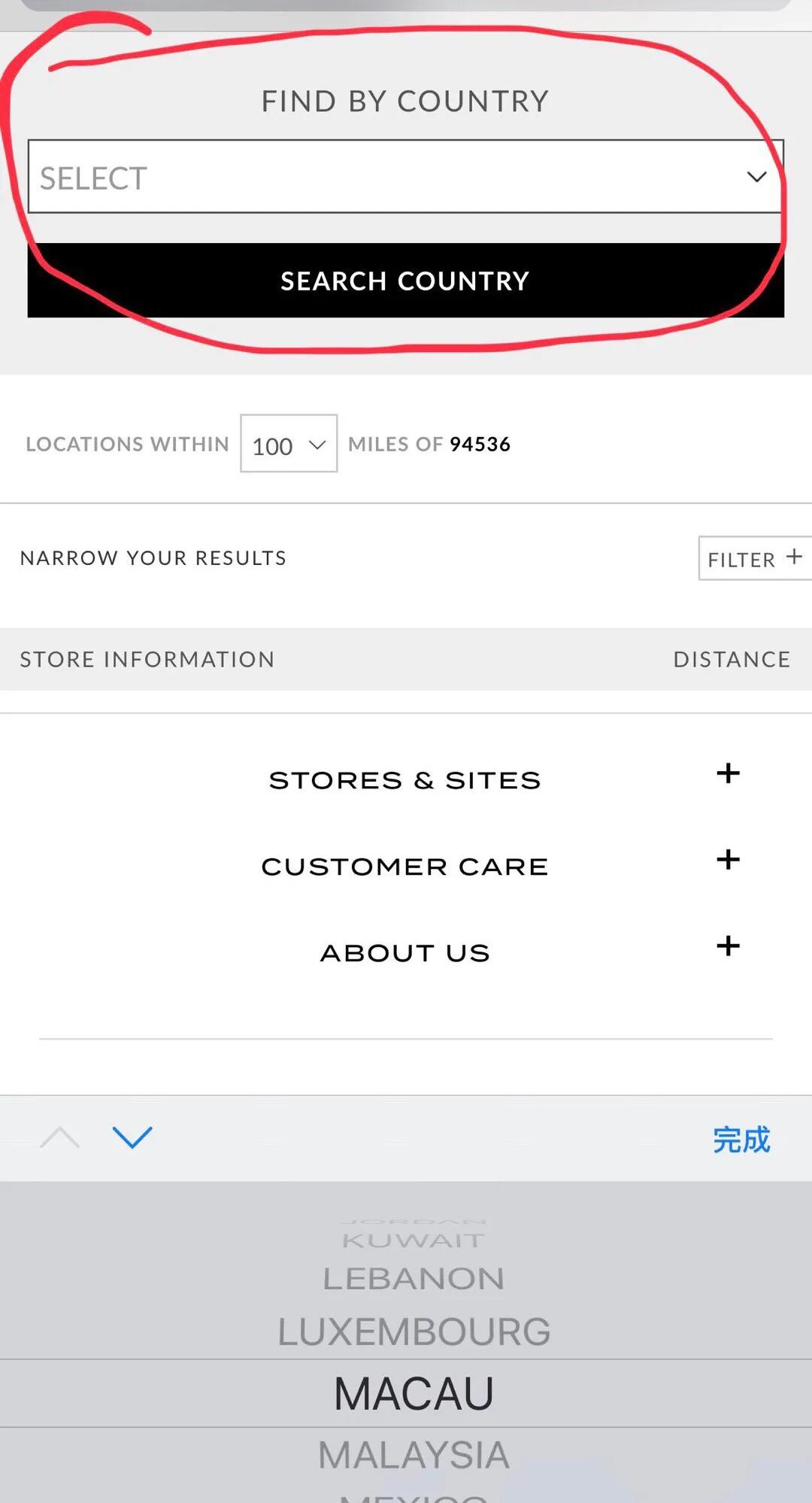Select LUXEMBOURG from the picker wheel

coord(413,1331)
